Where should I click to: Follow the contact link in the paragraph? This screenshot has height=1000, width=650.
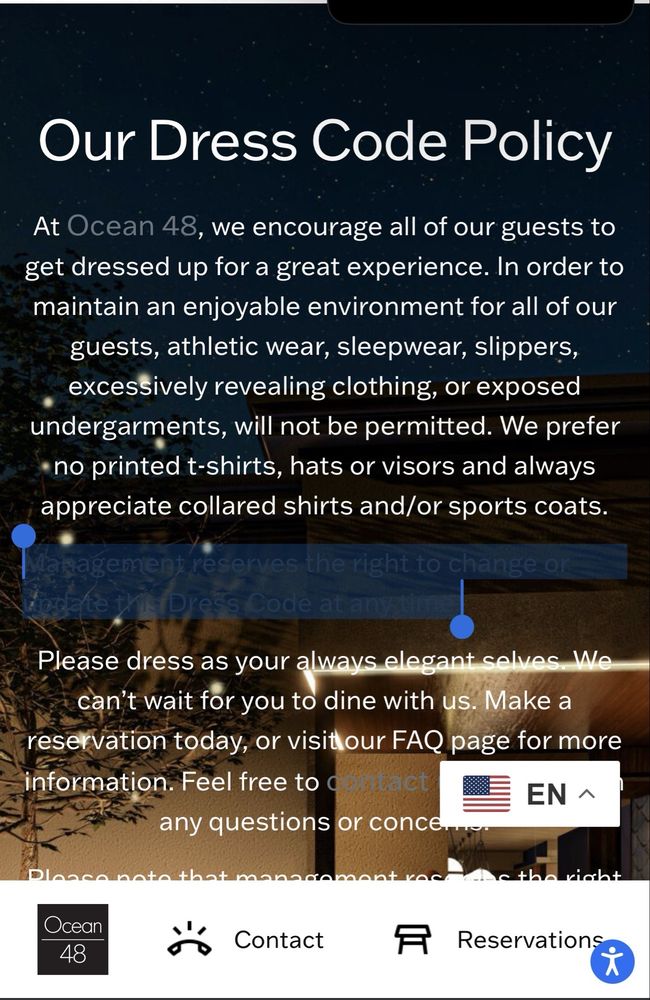pyautogui.click(x=378, y=782)
